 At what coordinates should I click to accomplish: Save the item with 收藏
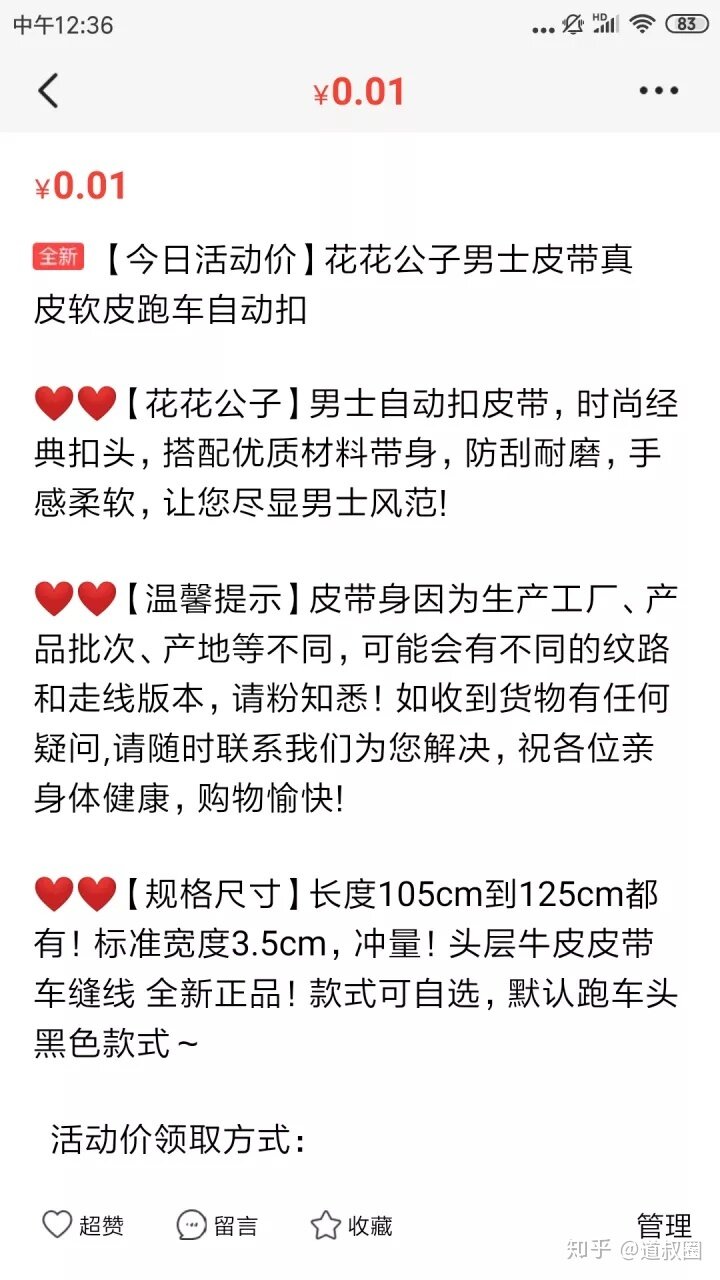tap(351, 1225)
